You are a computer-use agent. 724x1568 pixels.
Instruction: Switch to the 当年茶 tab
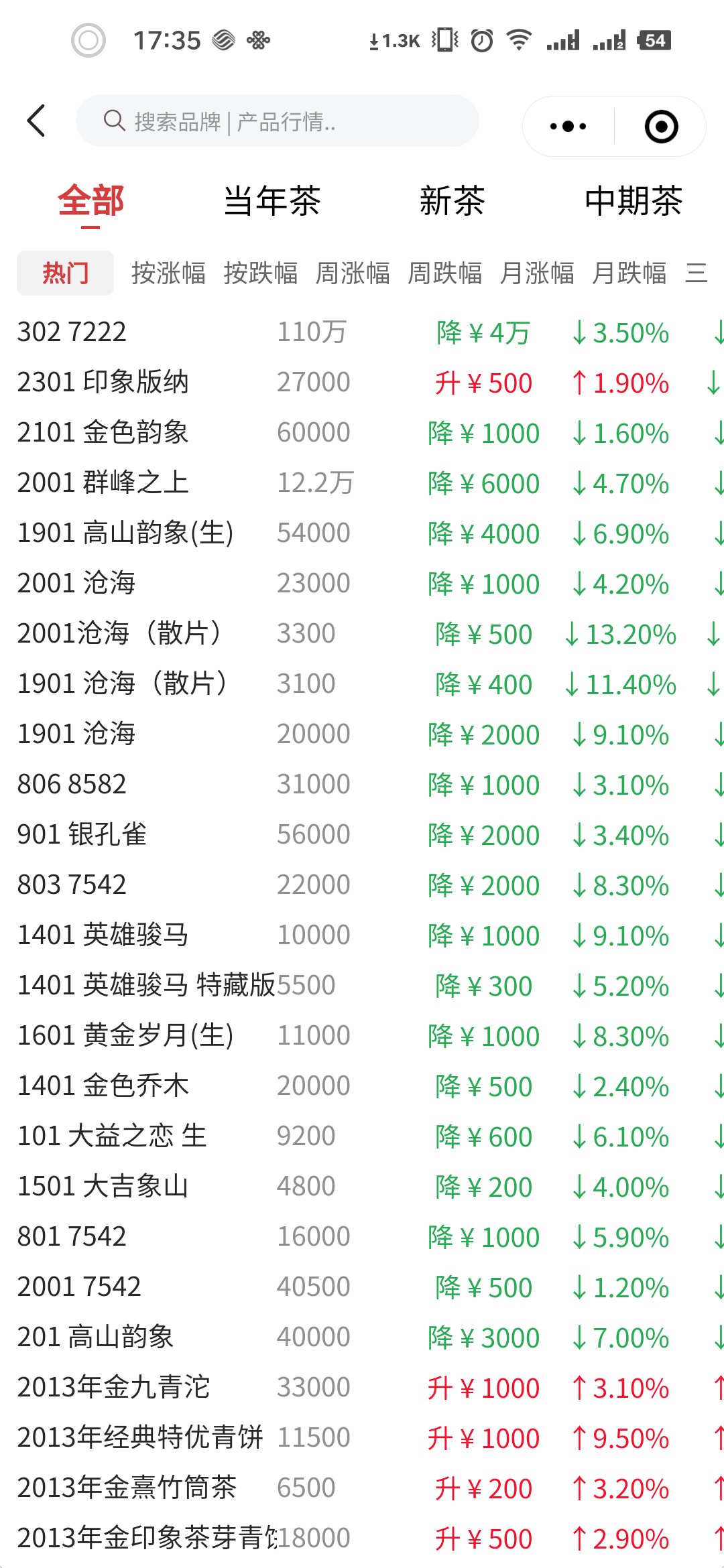click(271, 201)
